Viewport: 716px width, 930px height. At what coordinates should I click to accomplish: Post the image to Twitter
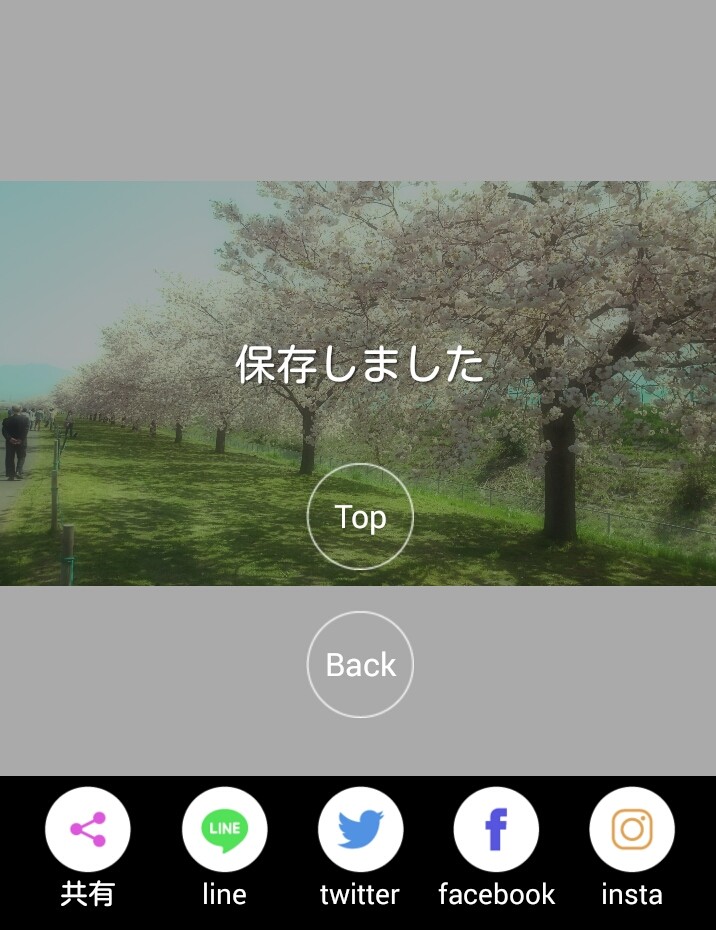click(360, 830)
